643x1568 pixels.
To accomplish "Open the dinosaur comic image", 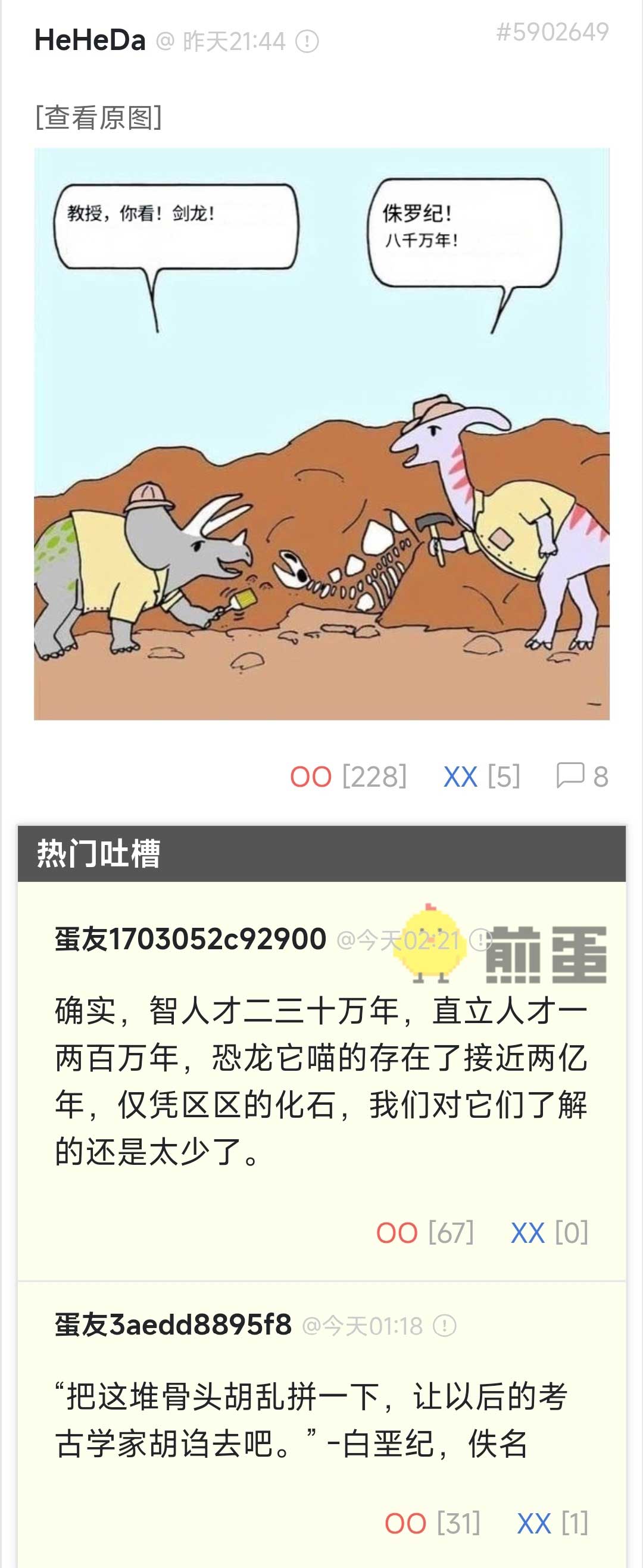I will point(322,434).
